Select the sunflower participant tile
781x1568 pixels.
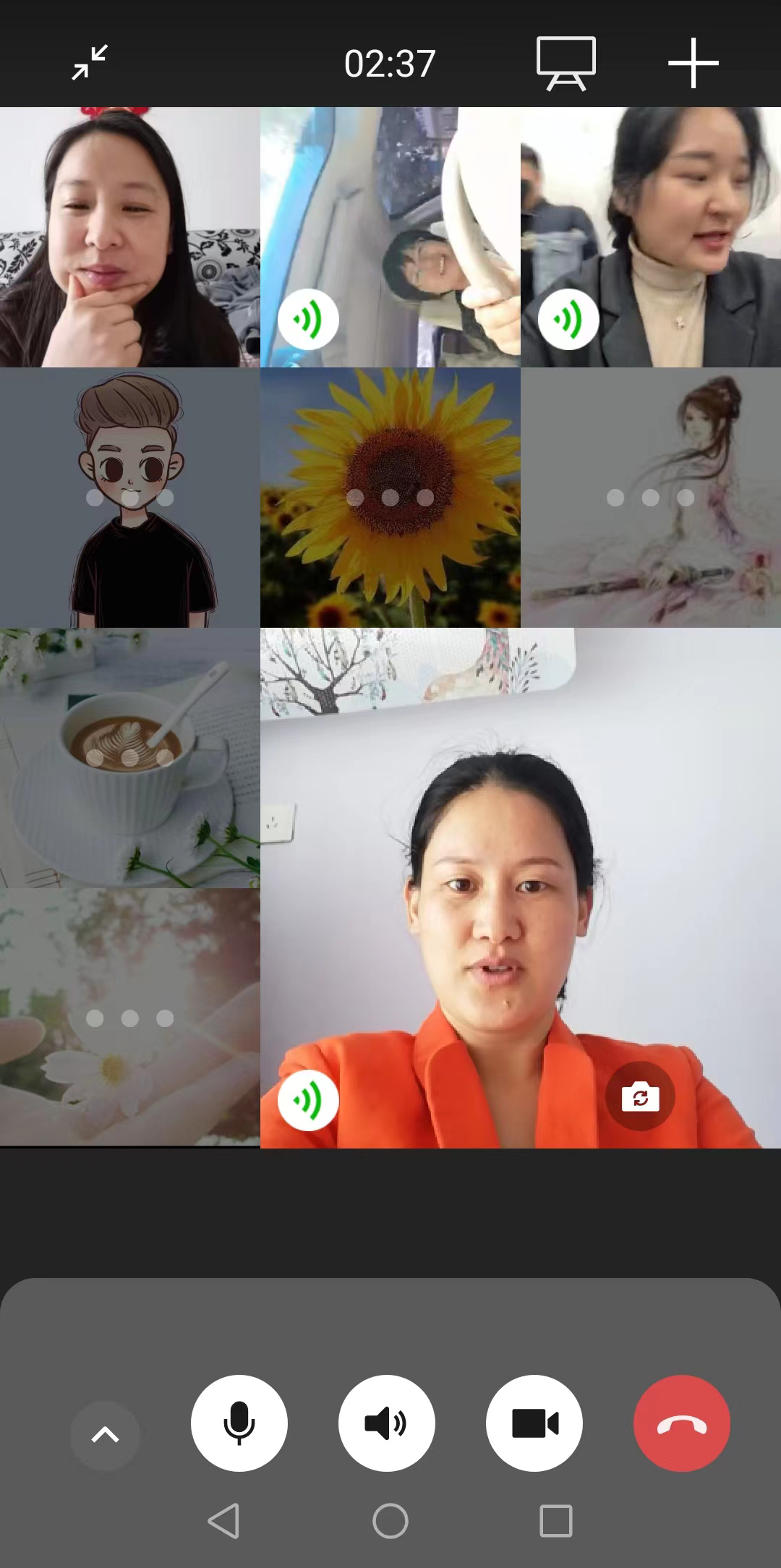click(390, 498)
